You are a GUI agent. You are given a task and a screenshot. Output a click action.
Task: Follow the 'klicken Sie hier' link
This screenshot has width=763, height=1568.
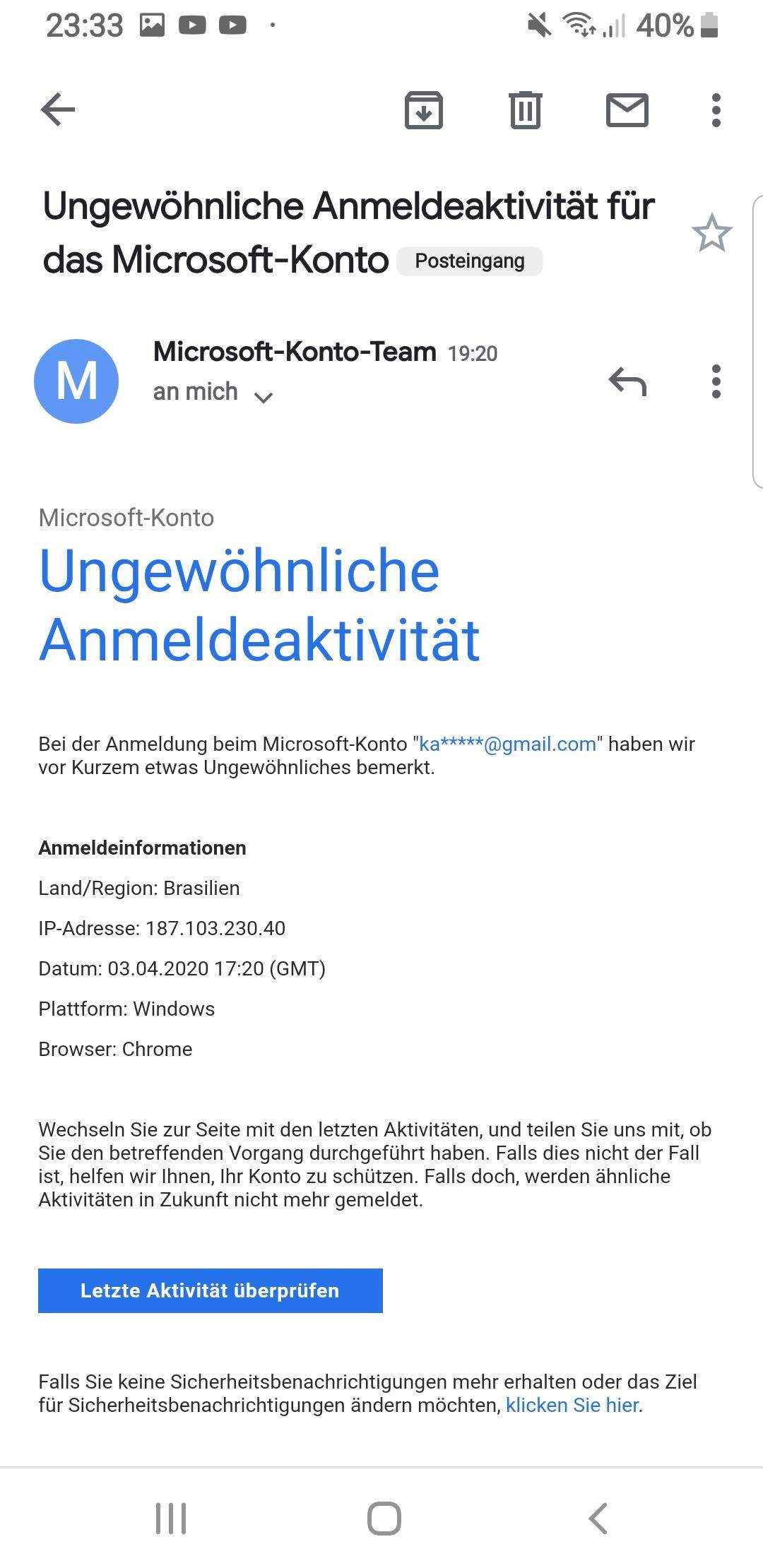pyautogui.click(x=573, y=1405)
